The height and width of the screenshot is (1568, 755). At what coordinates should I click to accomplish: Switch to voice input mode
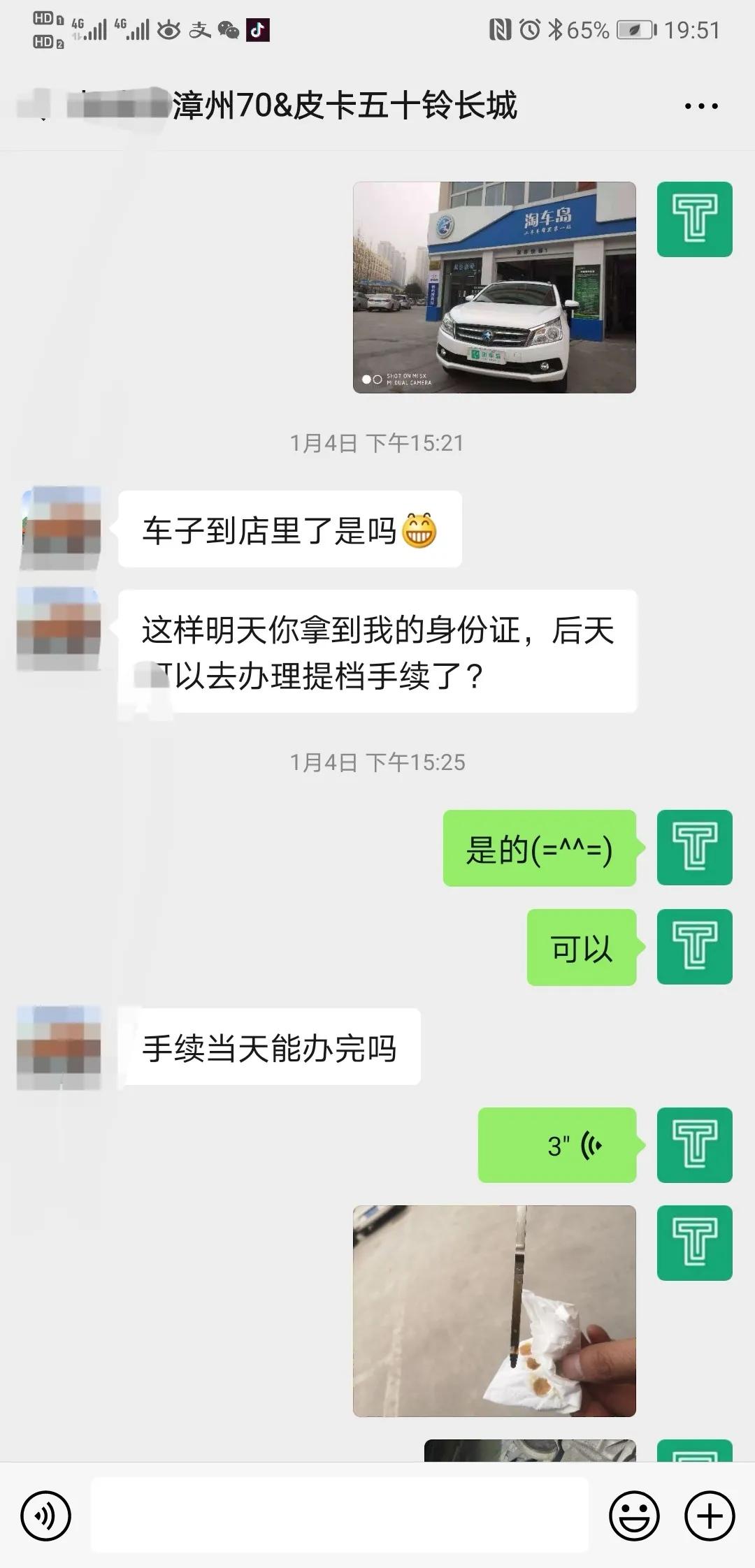(x=45, y=1516)
